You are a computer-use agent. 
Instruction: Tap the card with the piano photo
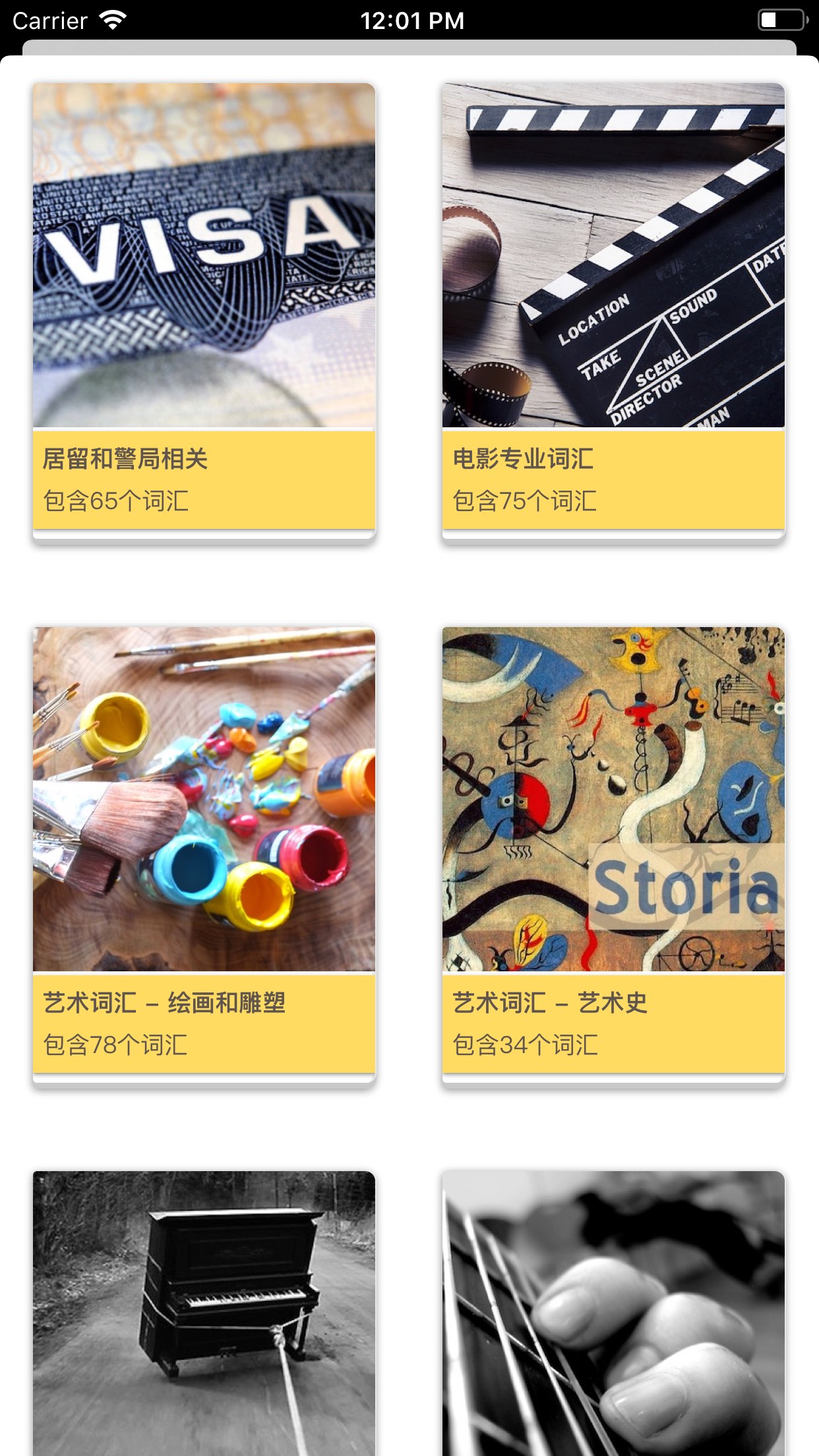tap(204, 1314)
